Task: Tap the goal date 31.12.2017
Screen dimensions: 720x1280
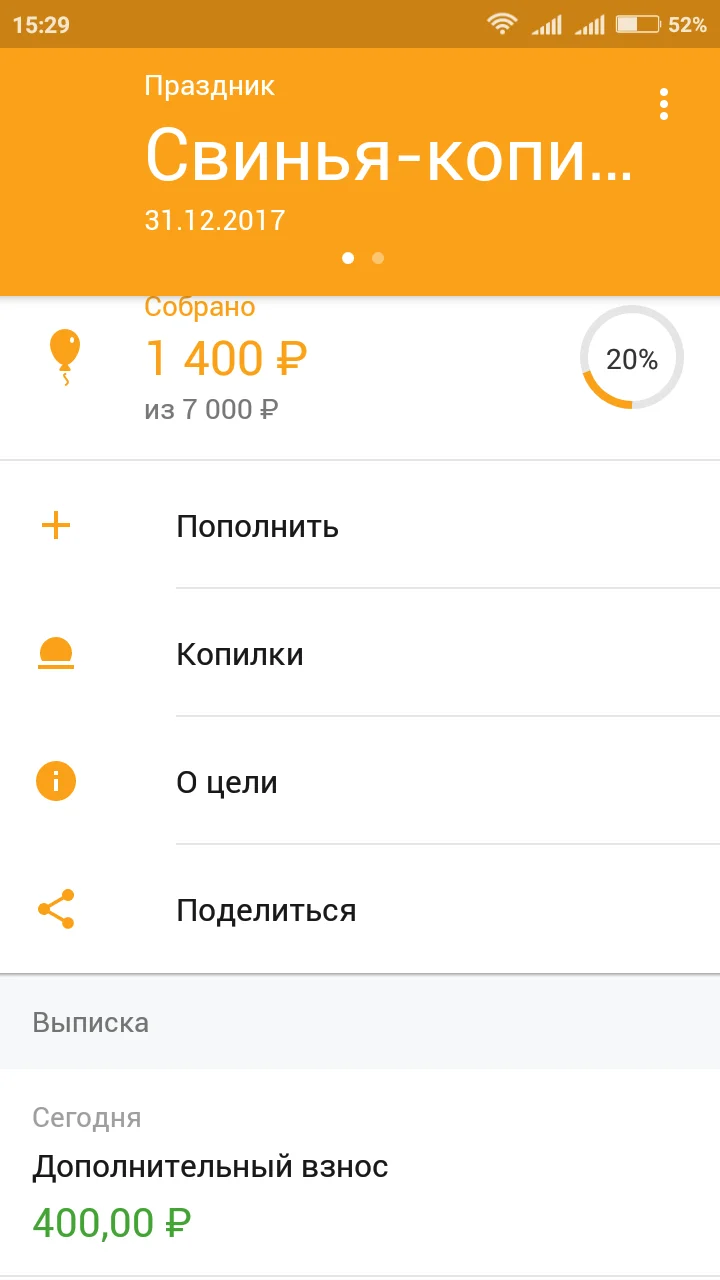Action: point(215,220)
